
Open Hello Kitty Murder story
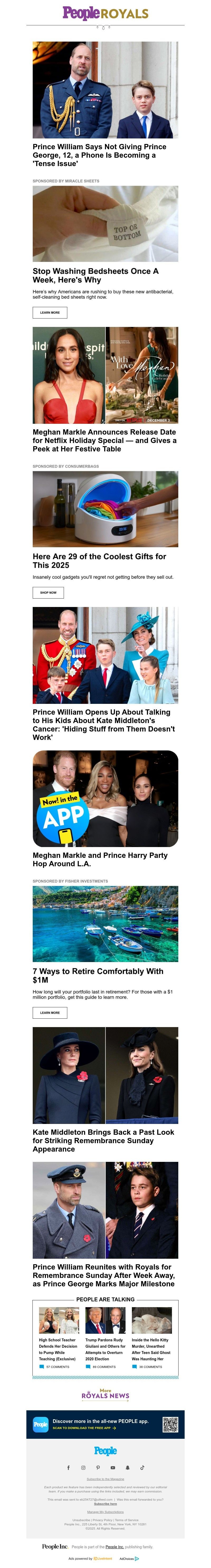[151, 1348]
